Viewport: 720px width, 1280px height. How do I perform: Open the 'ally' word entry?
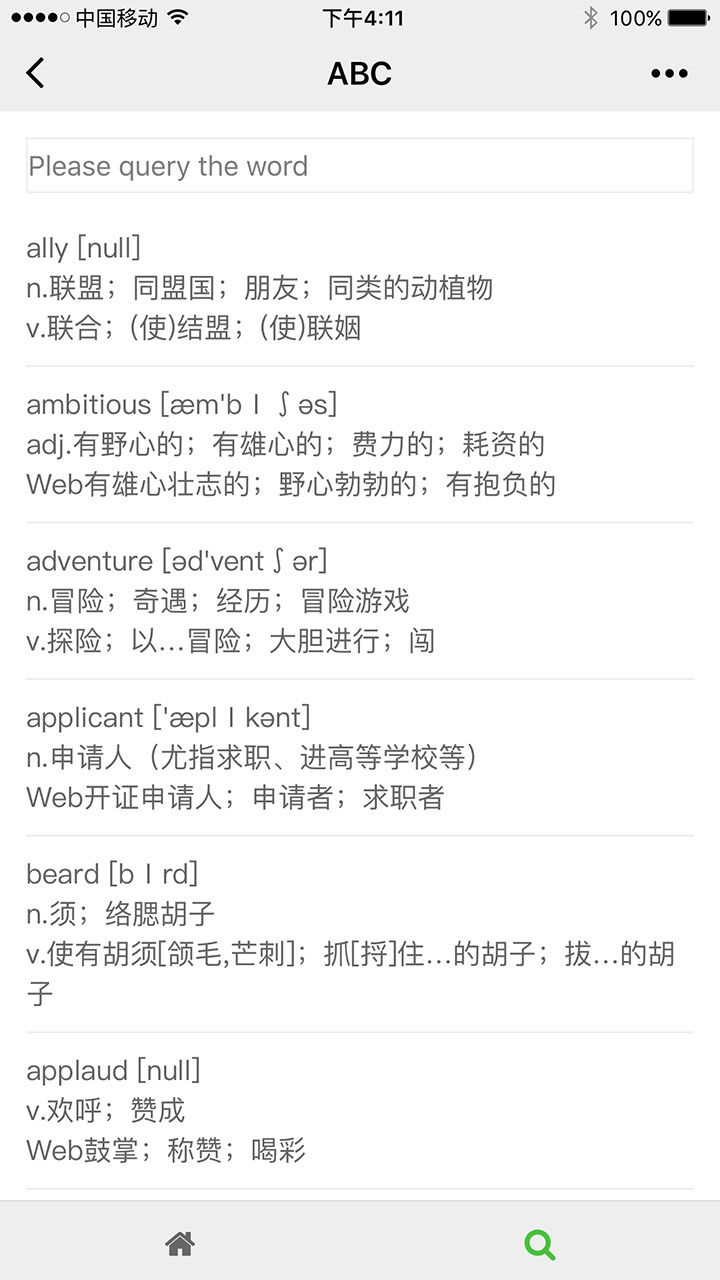[359, 288]
